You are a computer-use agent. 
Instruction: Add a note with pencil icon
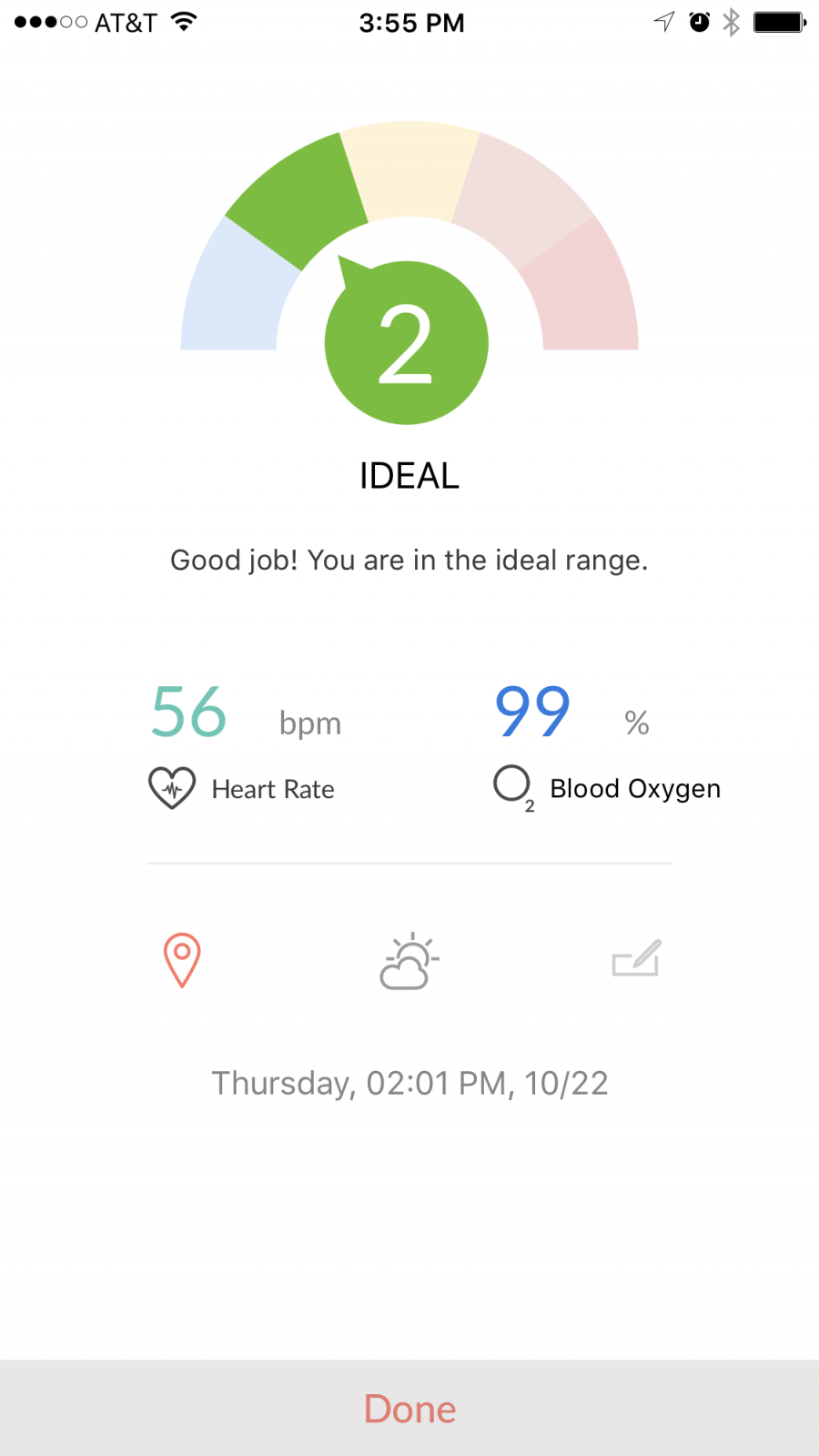(x=636, y=958)
